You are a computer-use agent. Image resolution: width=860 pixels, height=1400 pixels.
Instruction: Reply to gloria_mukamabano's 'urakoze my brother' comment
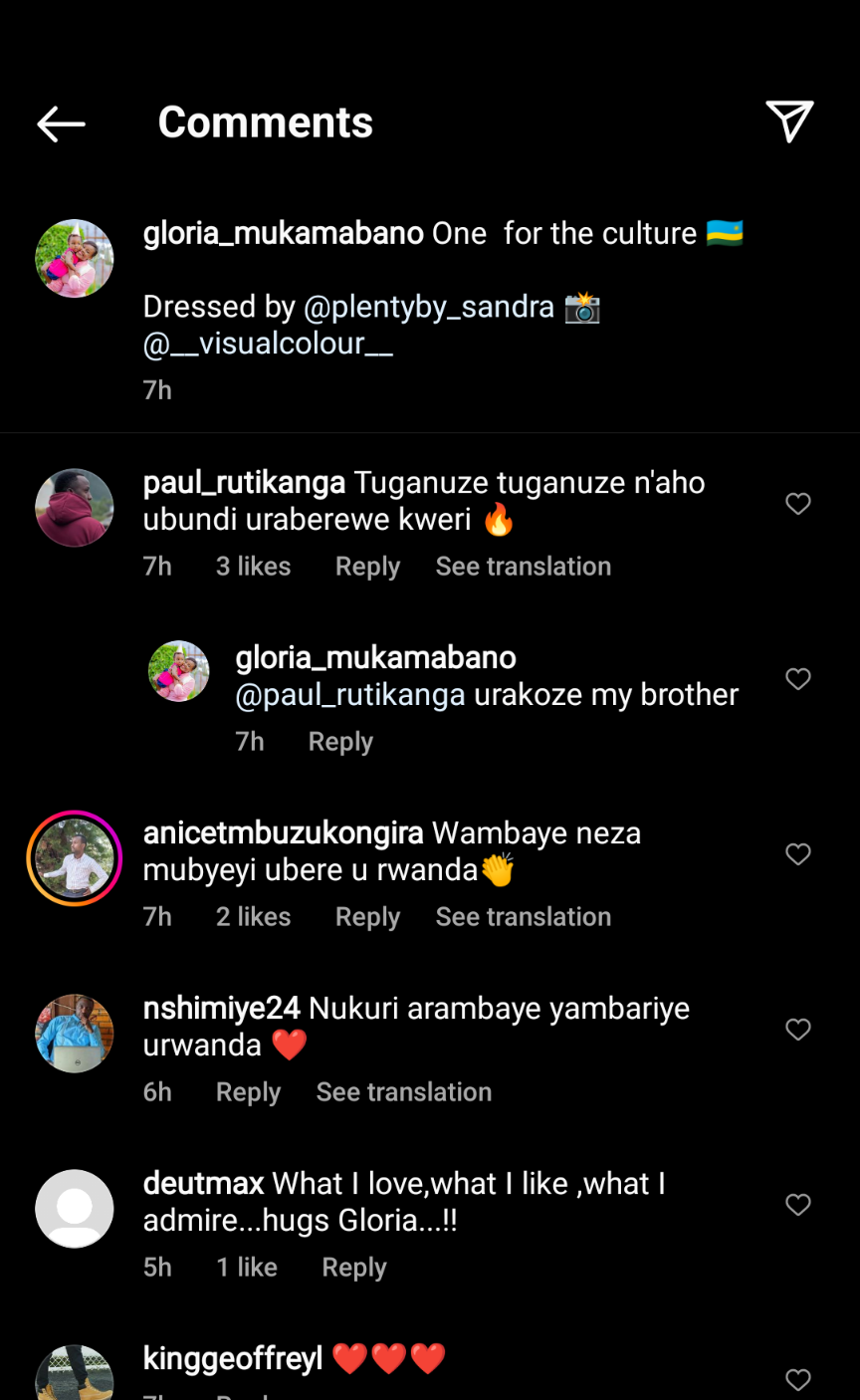pyautogui.click(x=340, y=742)
